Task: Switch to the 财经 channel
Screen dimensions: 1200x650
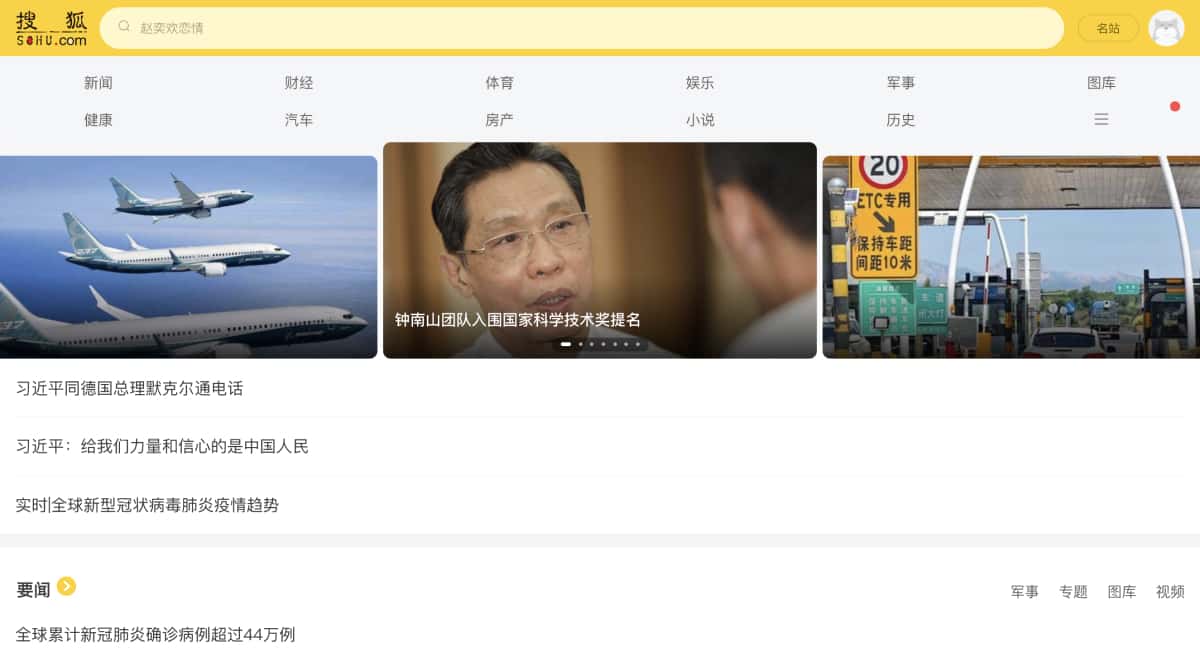Action: (299, 83)
